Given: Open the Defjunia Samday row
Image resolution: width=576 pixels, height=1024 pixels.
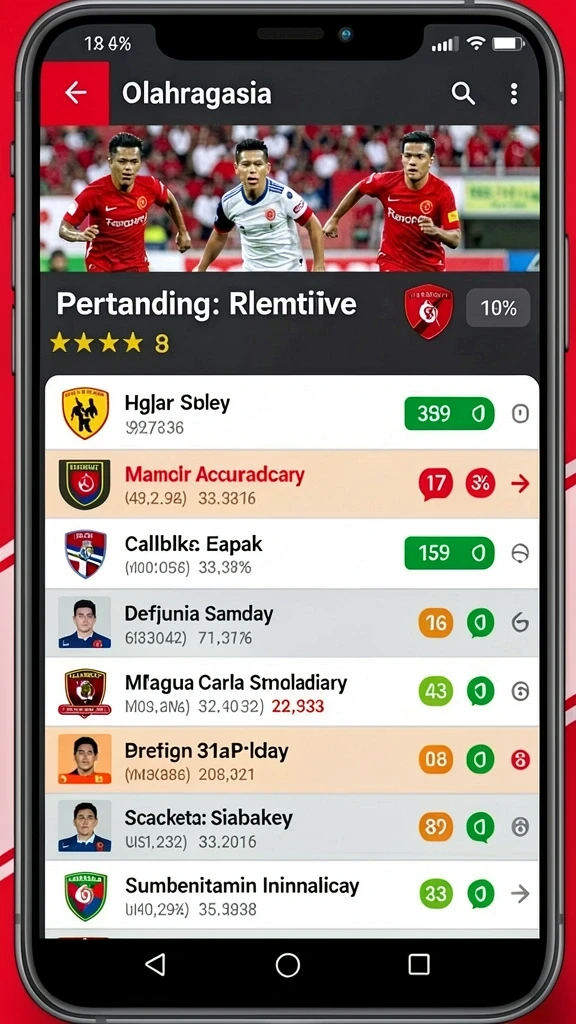Looking at the screenshot, I should pyautogui.click(x=292, y=623).
